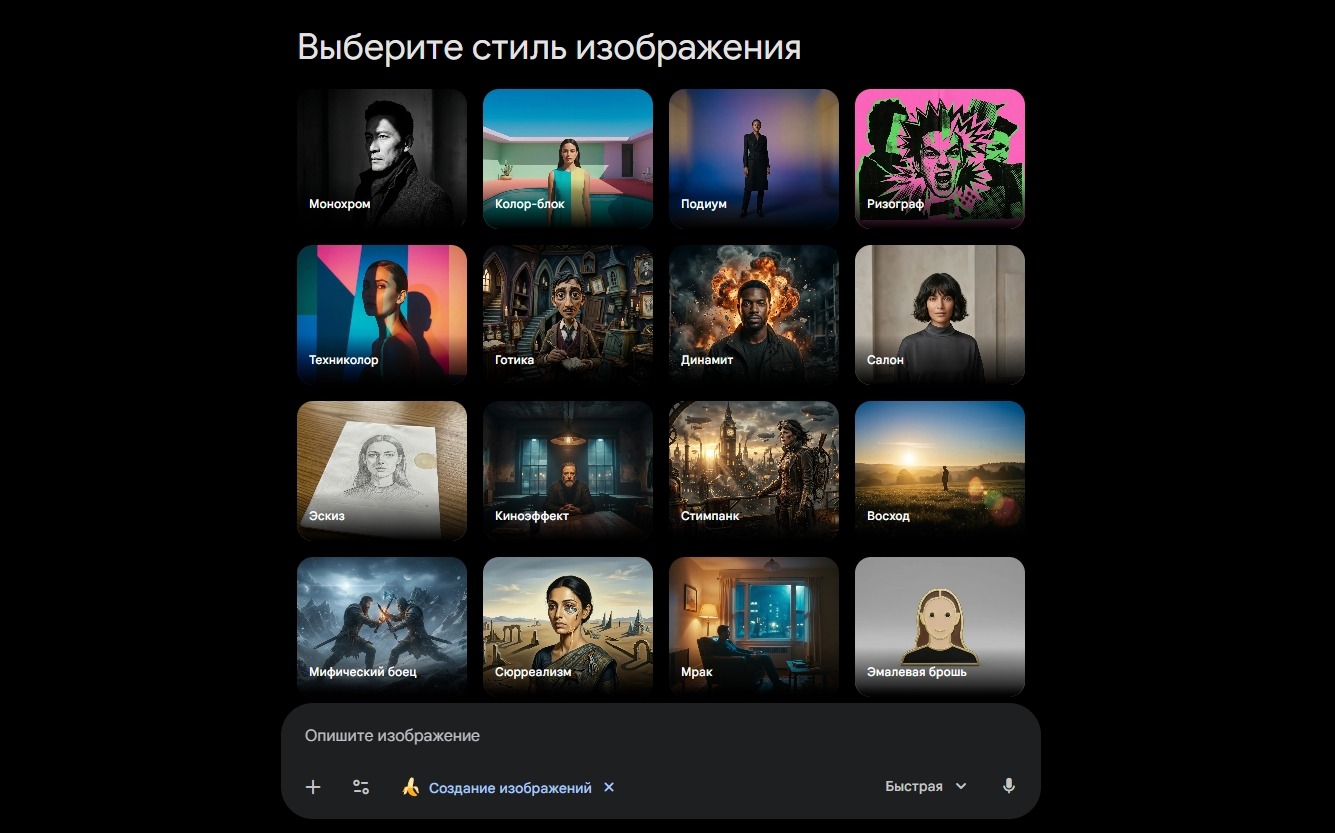Choose the Колор-блок image style
Screen dimensions: 1335x833
tap(567, 158)
